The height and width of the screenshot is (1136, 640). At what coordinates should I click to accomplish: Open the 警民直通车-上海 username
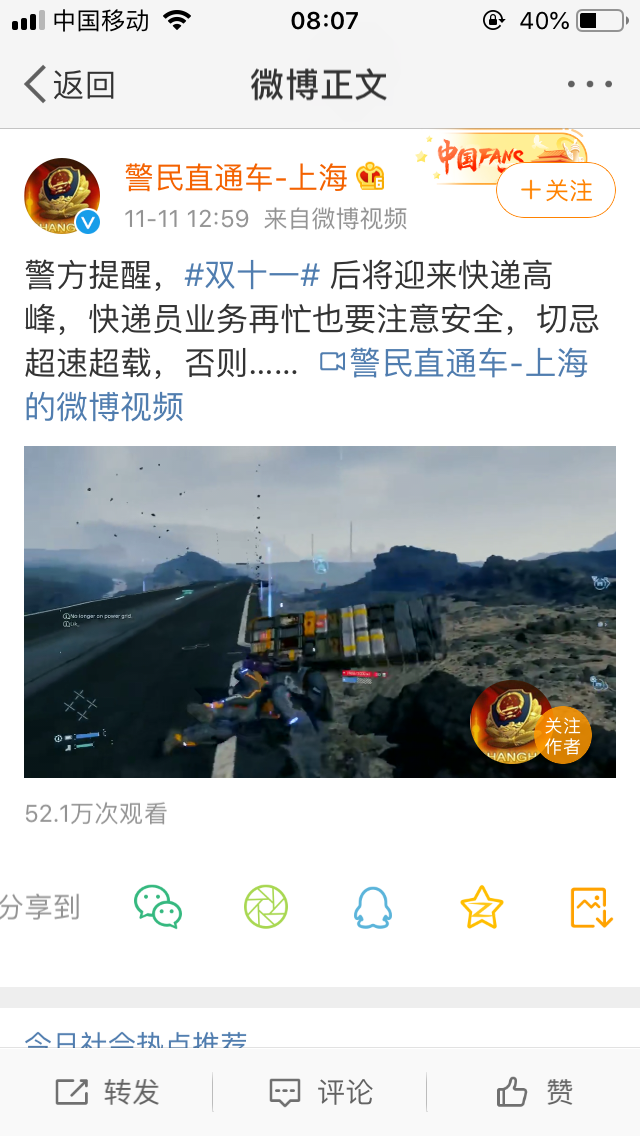coord(236,178)
